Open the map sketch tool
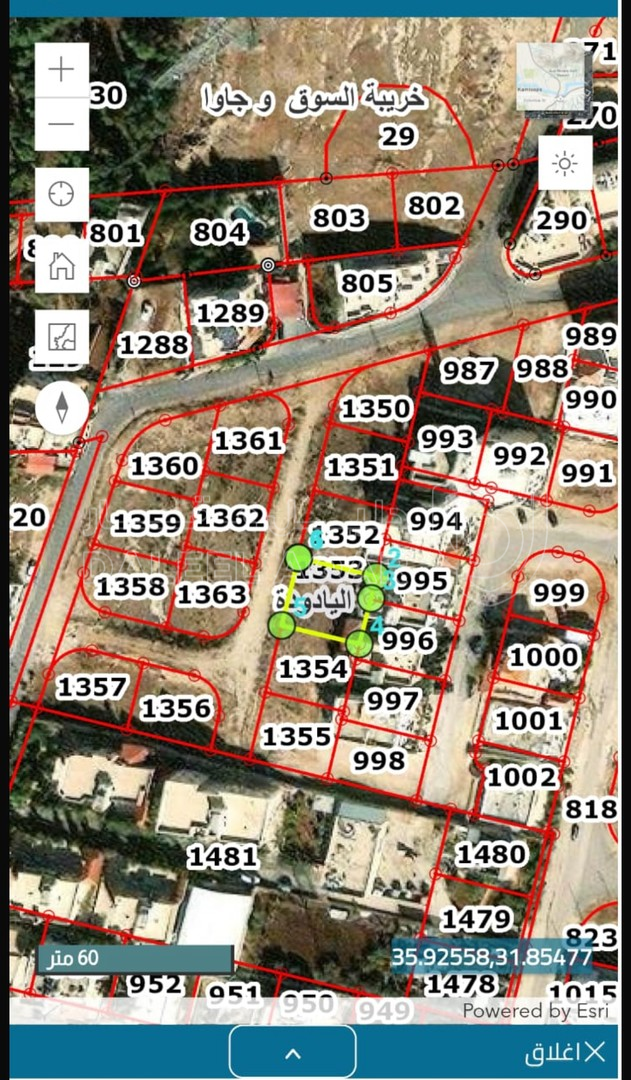 pyautogui.click(x=62, y=336)
